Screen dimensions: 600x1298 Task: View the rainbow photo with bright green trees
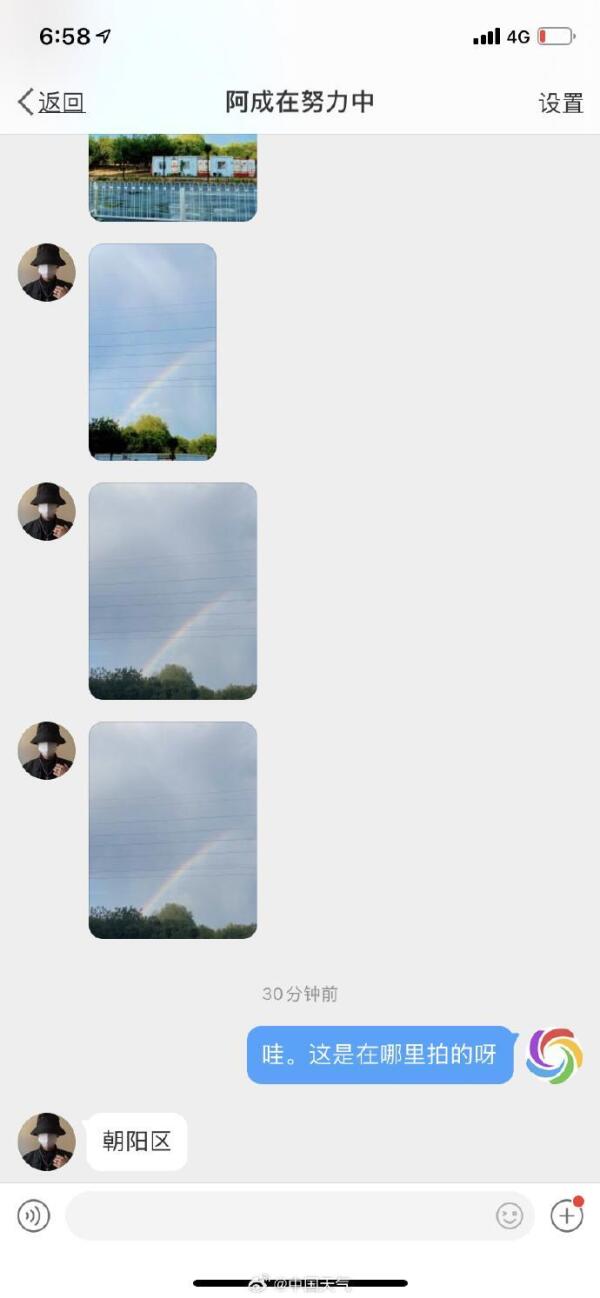point(152,352)
